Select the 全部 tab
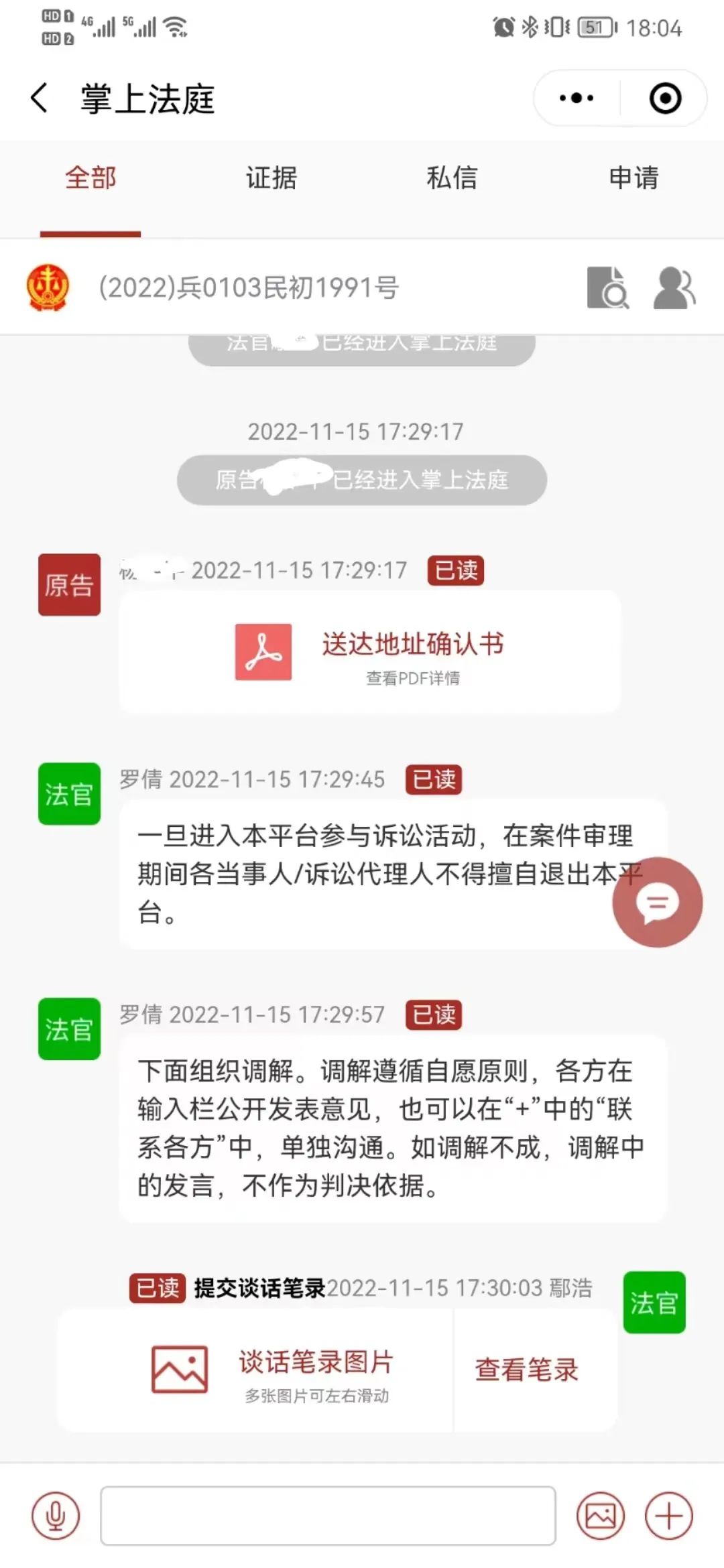Screen dimensions: 724x1568 (90, 178)
